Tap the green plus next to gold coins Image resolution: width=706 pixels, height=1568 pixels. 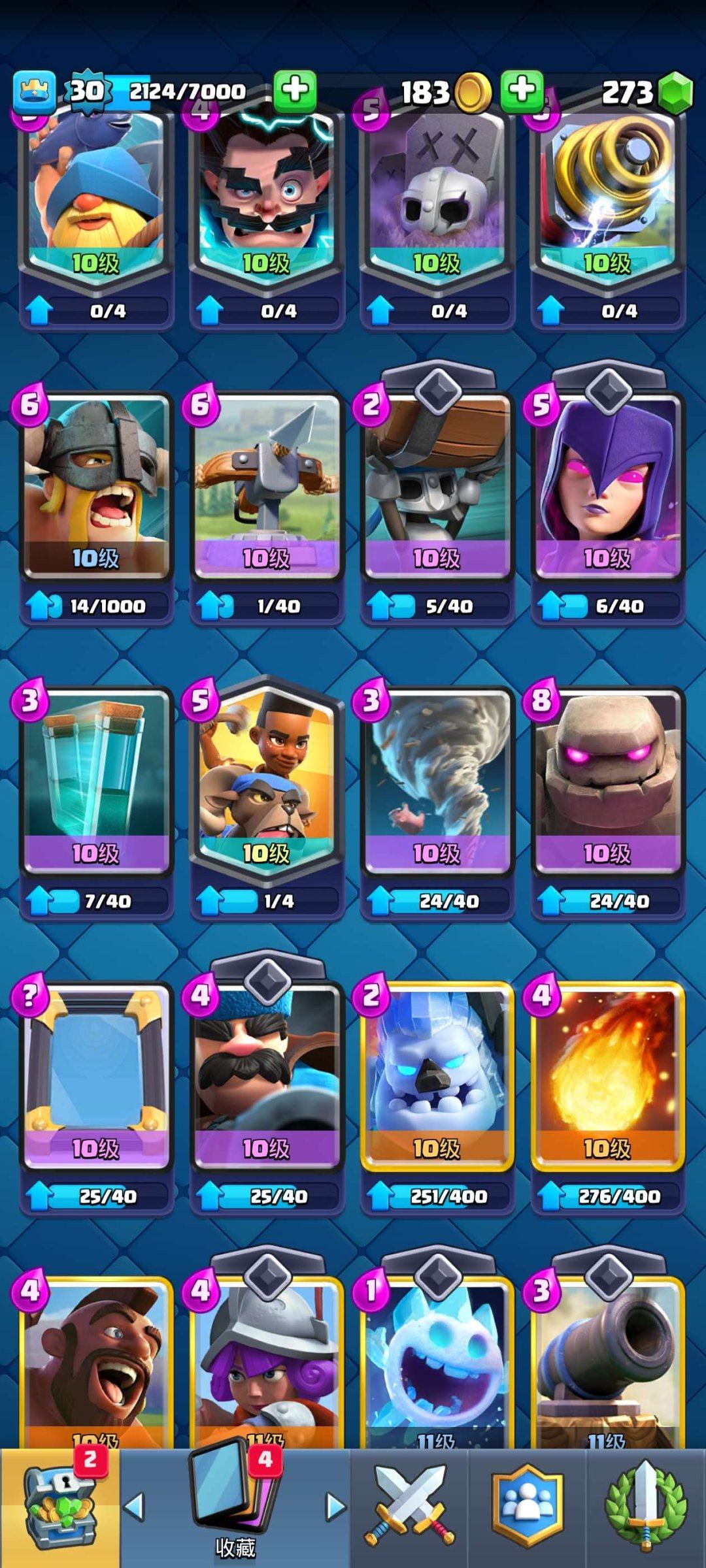522,90
